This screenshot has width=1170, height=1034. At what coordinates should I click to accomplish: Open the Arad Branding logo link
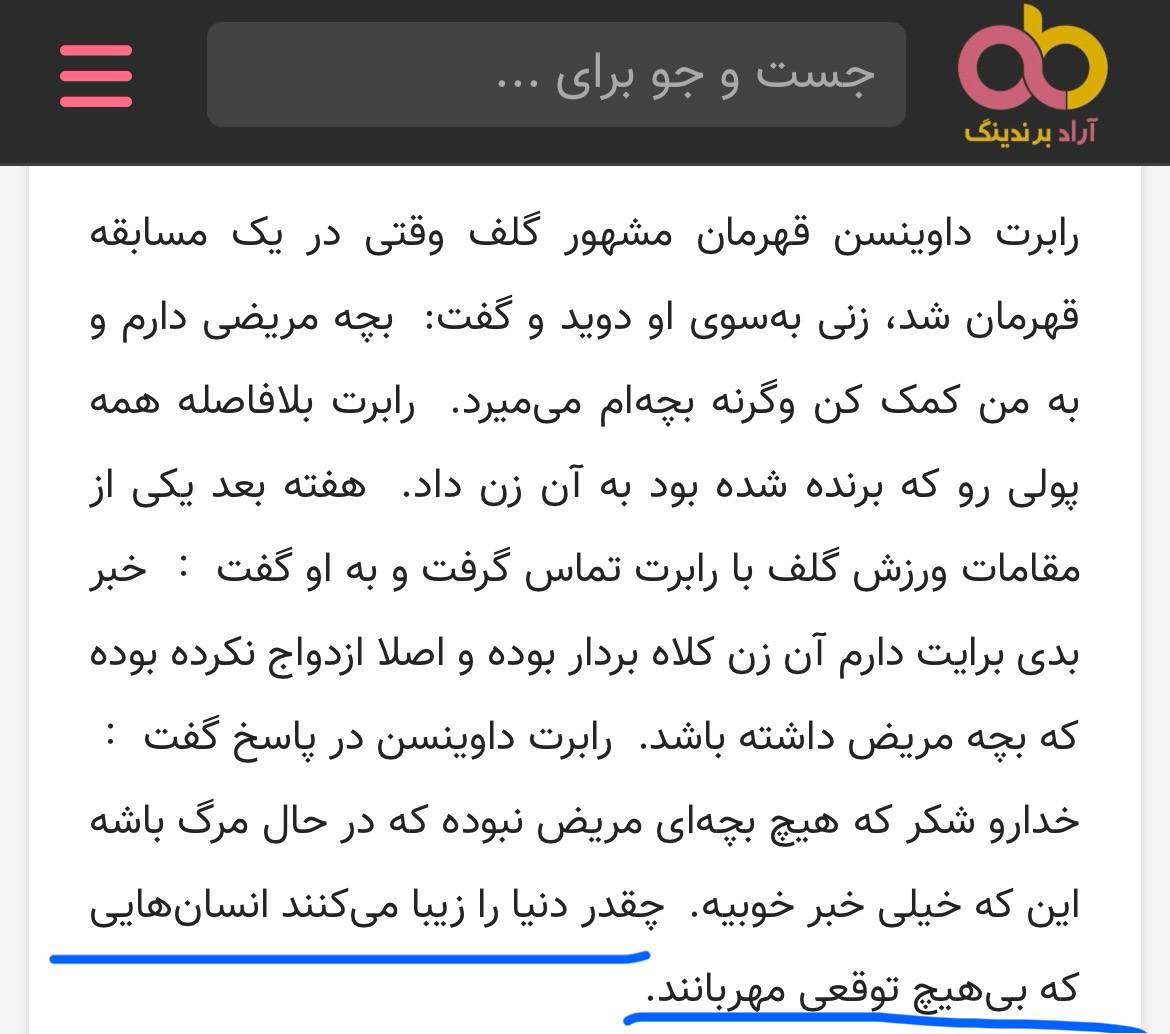pos(1031,76)
